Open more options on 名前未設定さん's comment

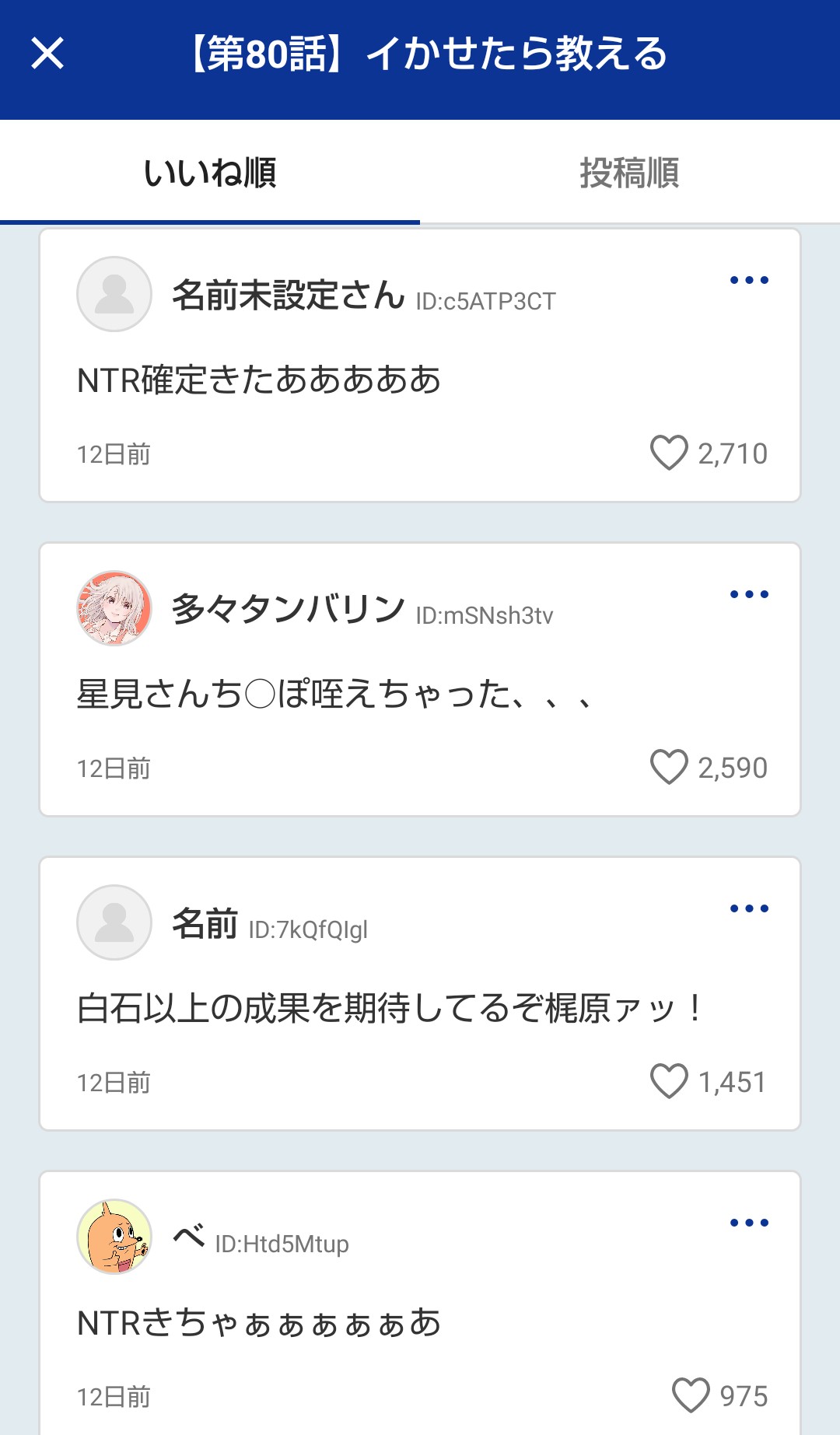point(749,280)
